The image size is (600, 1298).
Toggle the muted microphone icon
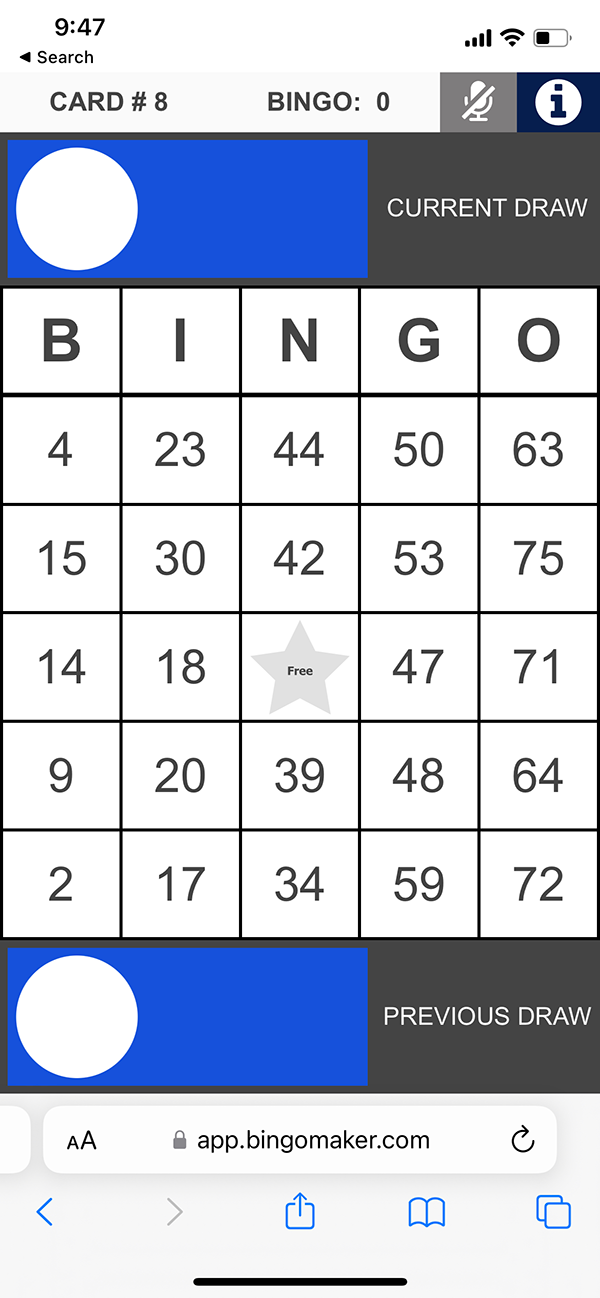pos(479,102)
